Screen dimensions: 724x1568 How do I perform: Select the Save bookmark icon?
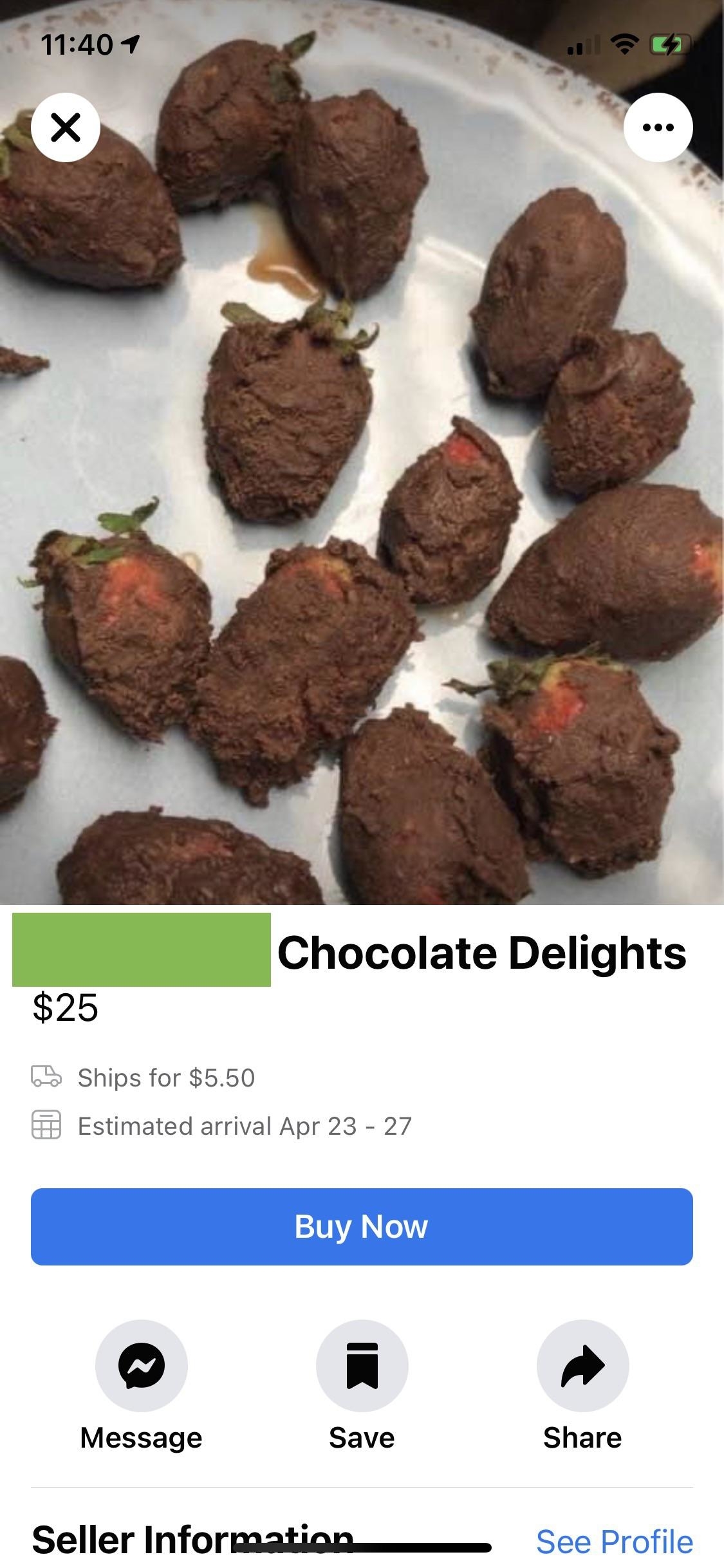click(362, 1366)
